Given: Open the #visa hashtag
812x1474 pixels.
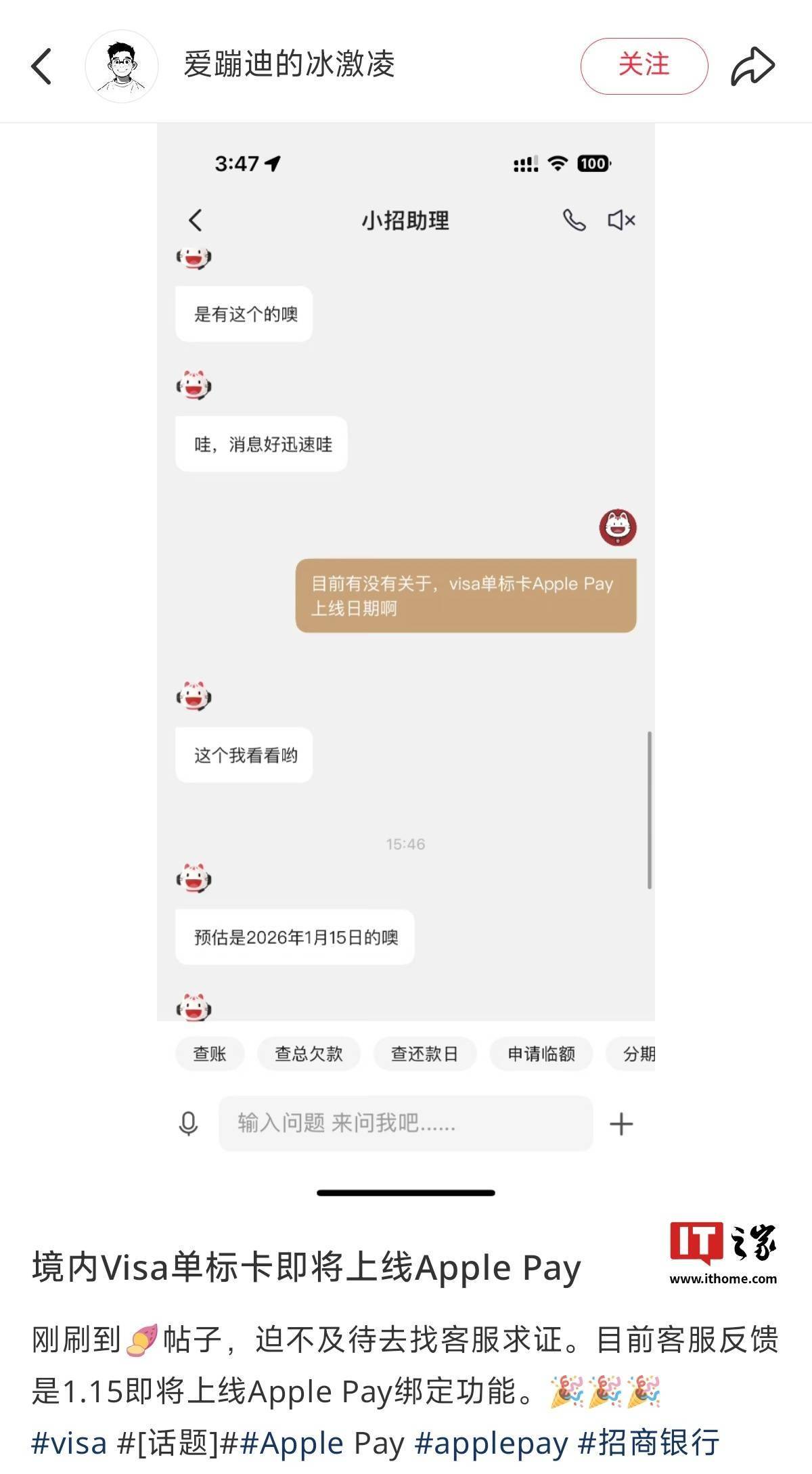Looking at the screenshot, I should pyautogui.click(x=70, y=1442).
